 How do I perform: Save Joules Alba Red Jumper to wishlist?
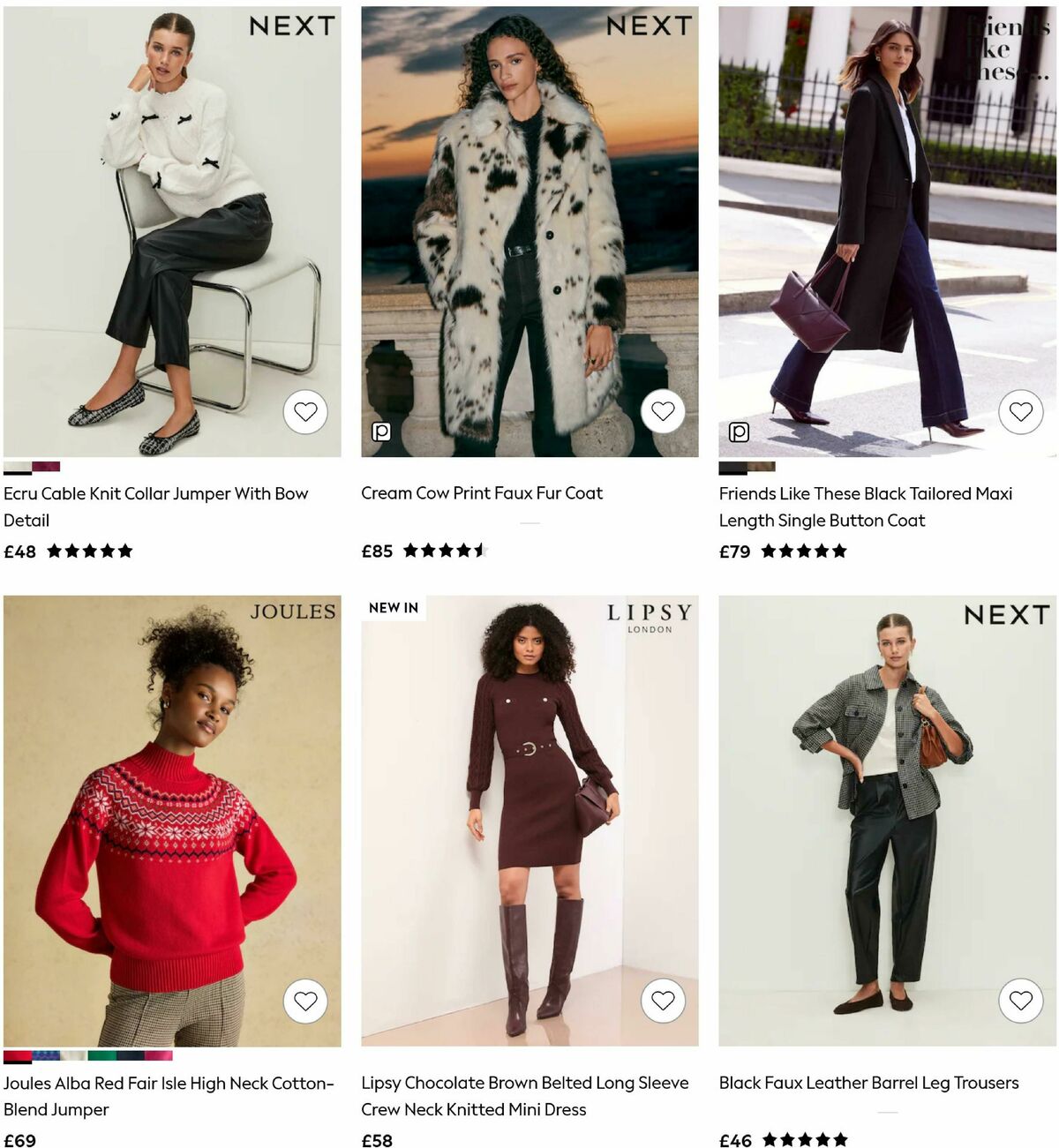305,1001
